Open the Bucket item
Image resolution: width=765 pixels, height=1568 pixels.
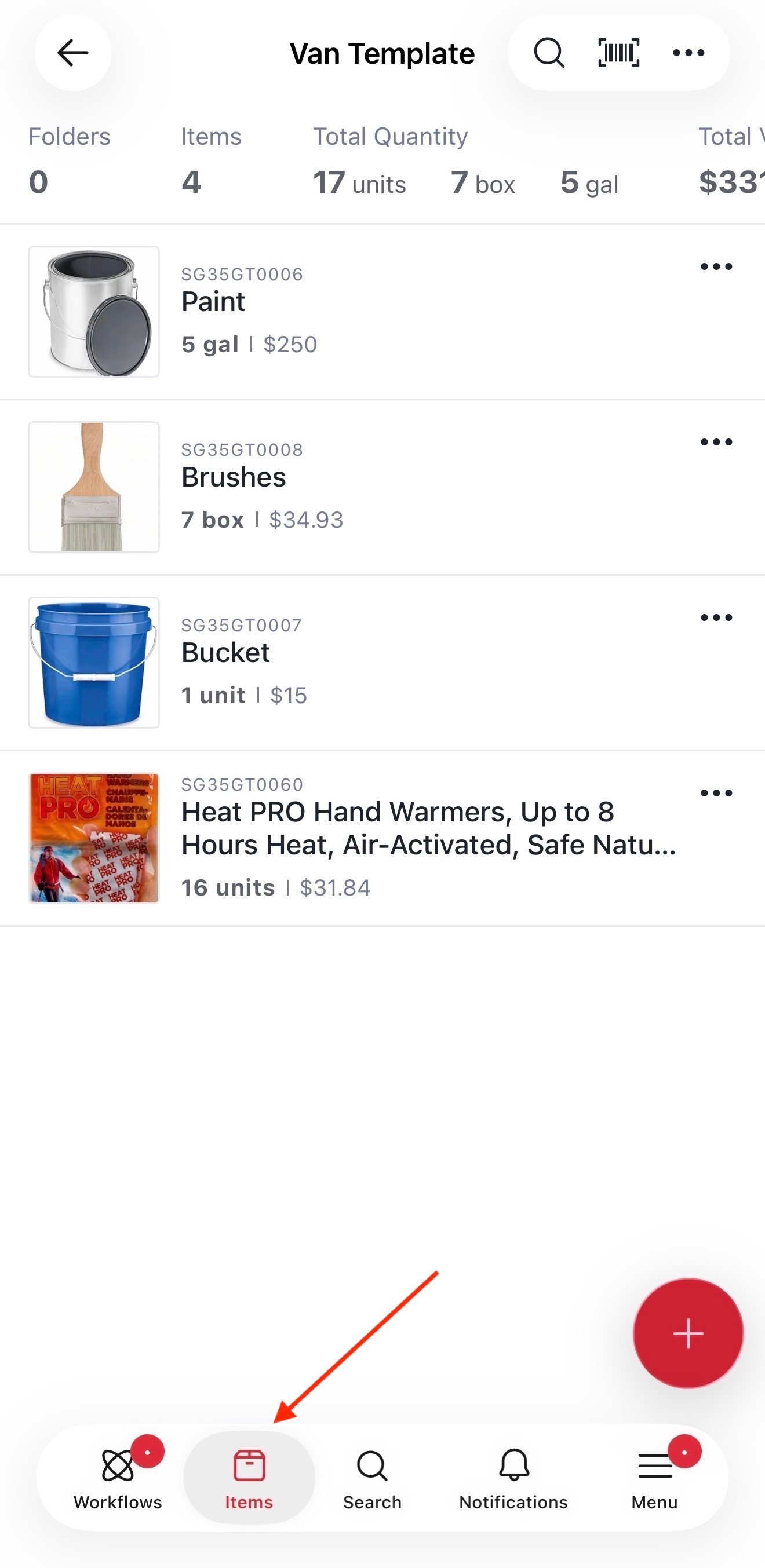click(382, 662)
